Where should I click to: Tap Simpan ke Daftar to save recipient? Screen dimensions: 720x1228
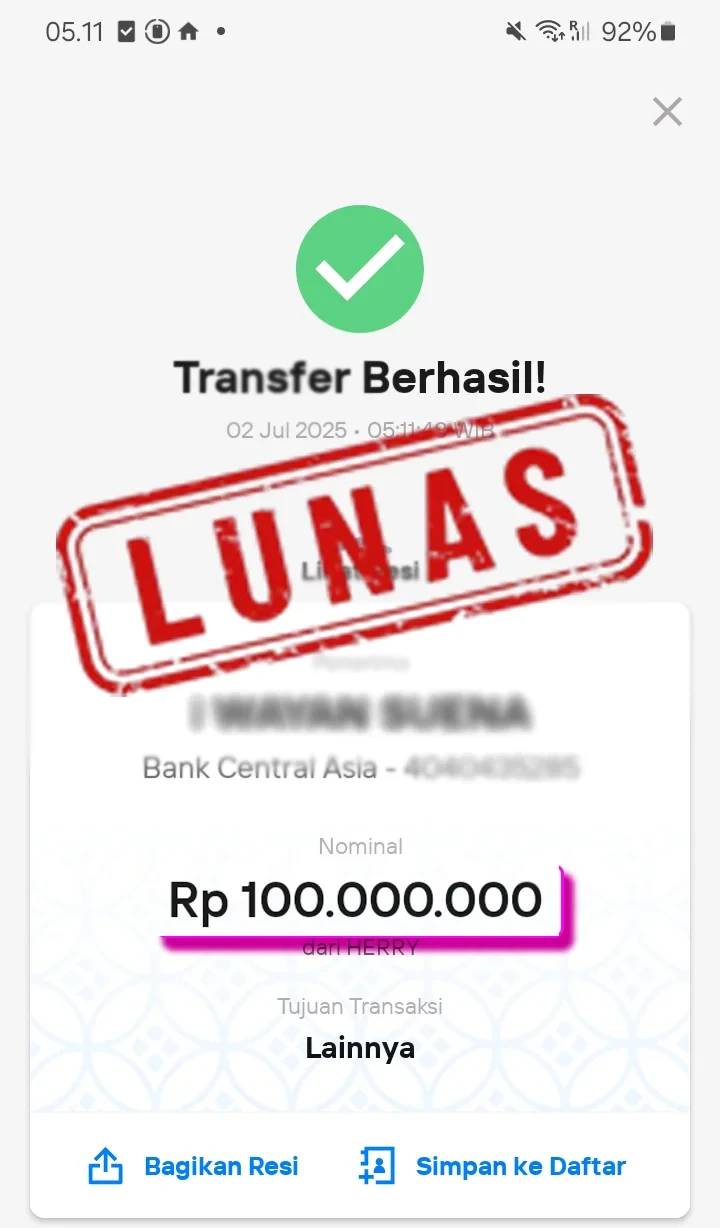coord(492,1166)
